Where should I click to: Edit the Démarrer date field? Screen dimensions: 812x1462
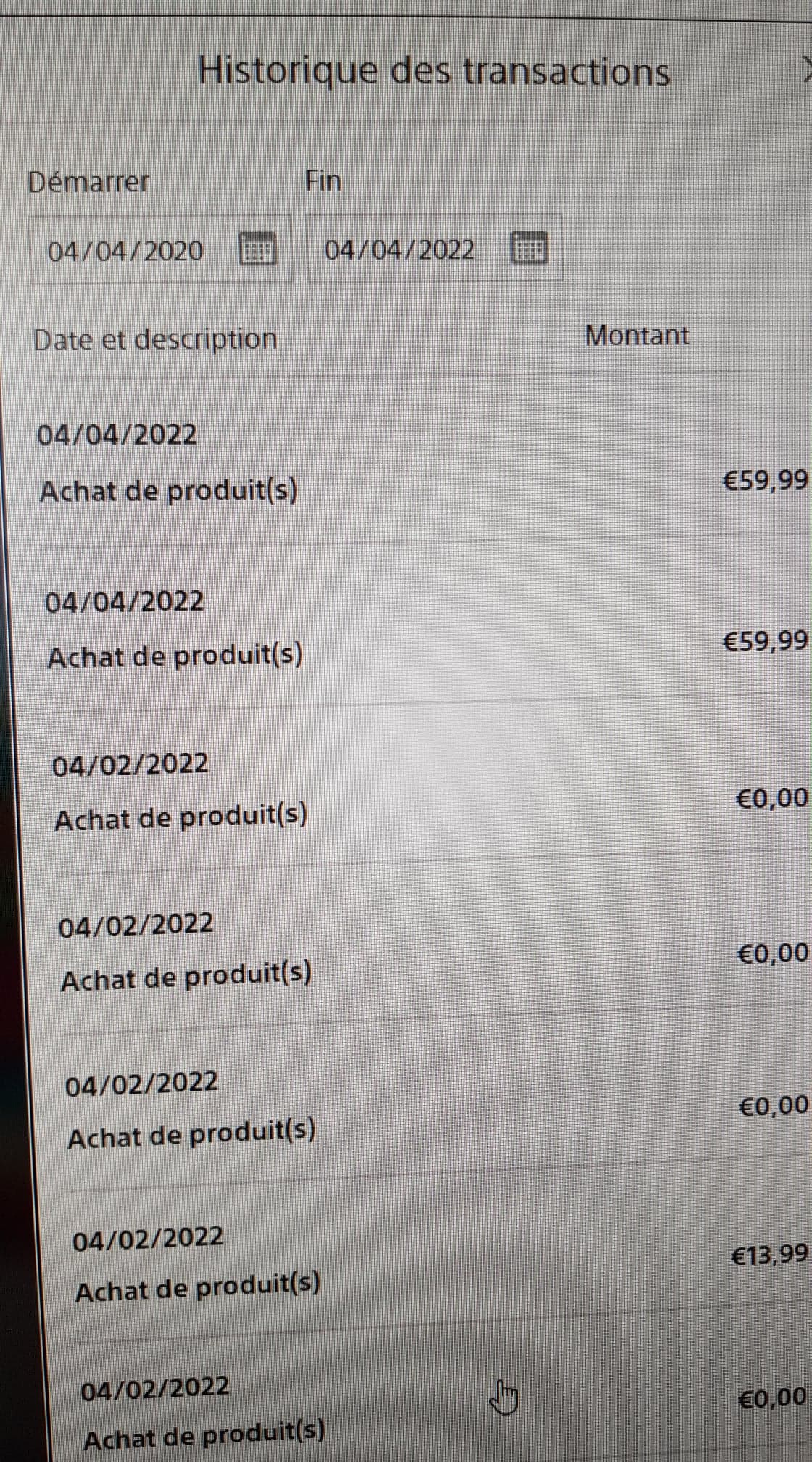pyautogui.click(x=160, y=249)
